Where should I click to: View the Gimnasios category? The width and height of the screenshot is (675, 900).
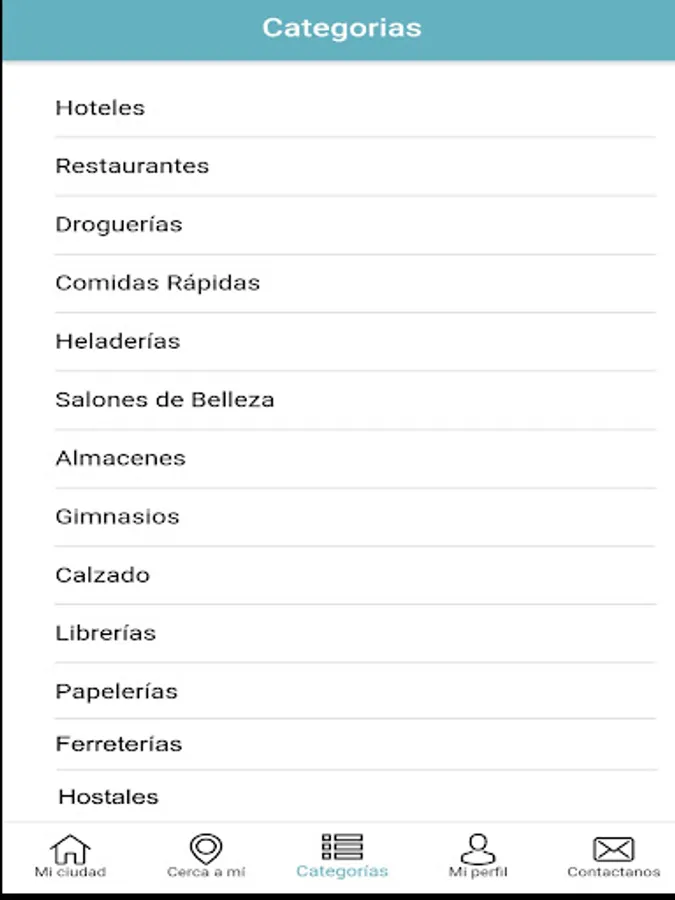(117, 517)
